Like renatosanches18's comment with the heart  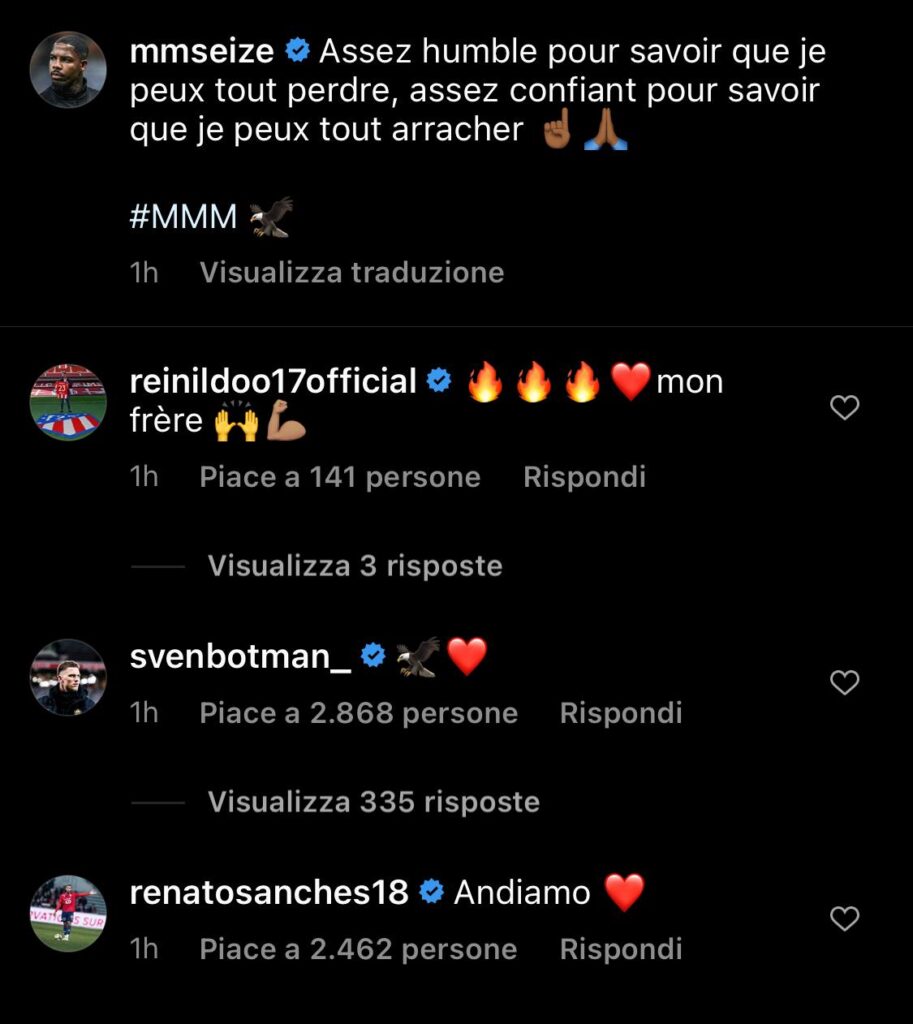coord(845,917)
